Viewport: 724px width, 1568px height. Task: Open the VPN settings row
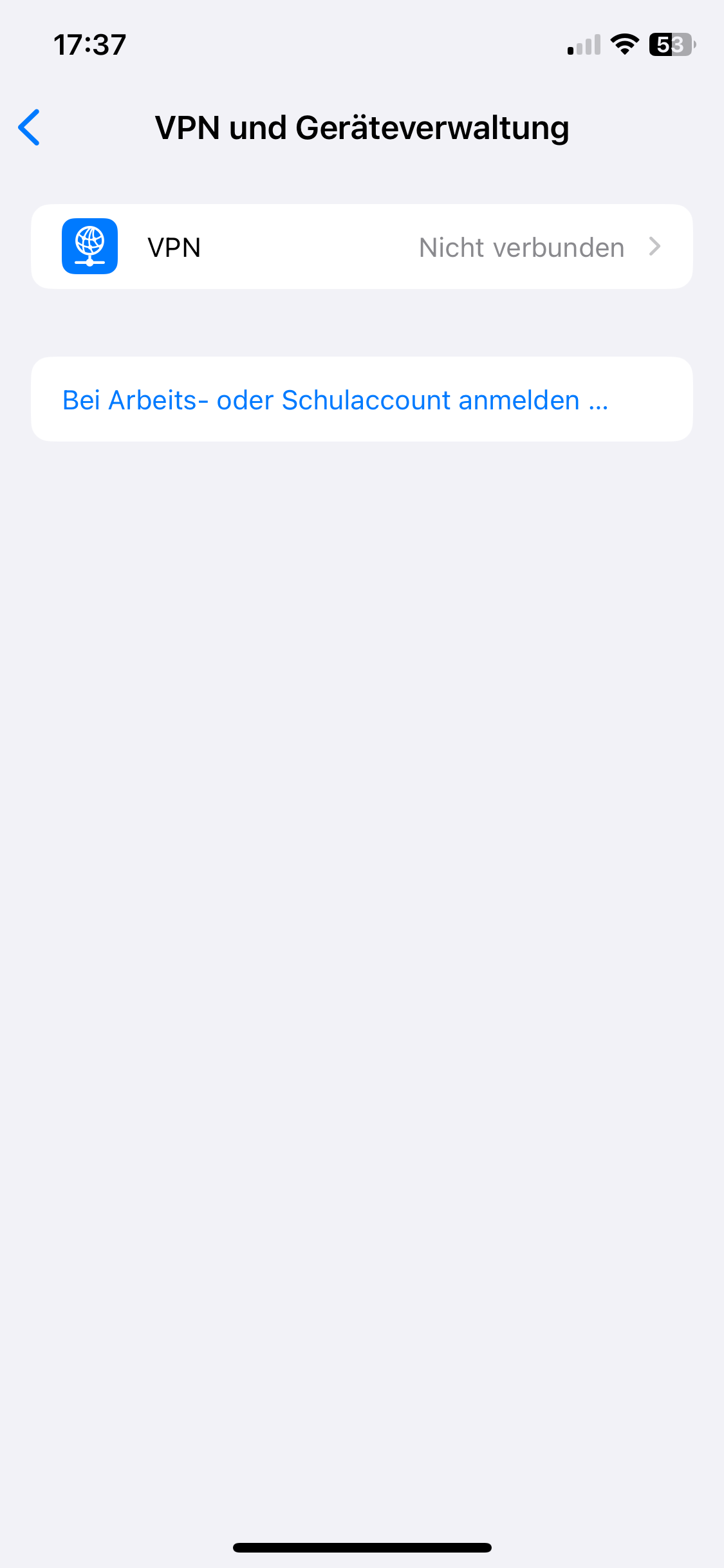pos(362,247)
